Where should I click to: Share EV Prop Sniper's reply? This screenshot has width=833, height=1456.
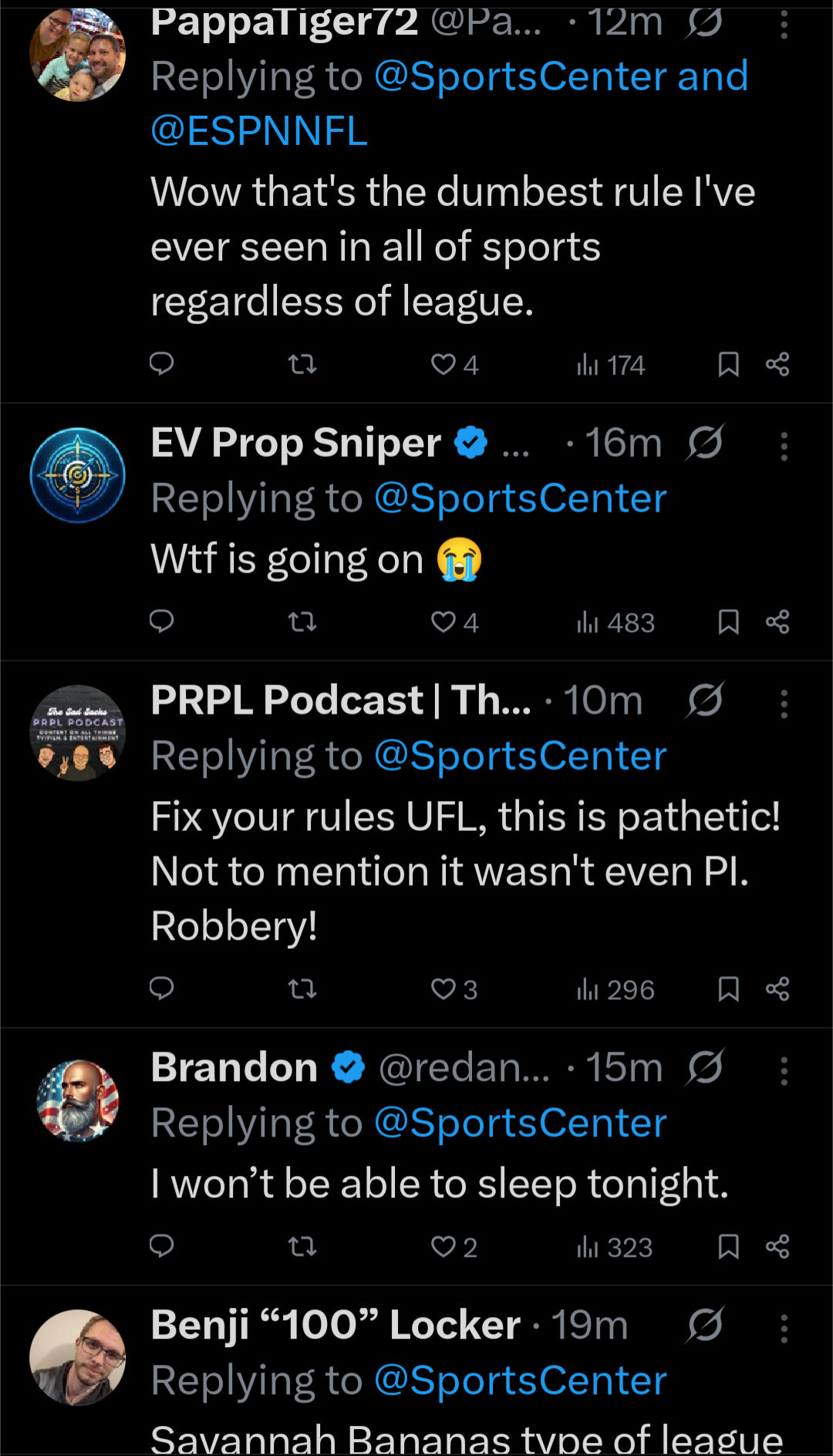click(777, 622)
